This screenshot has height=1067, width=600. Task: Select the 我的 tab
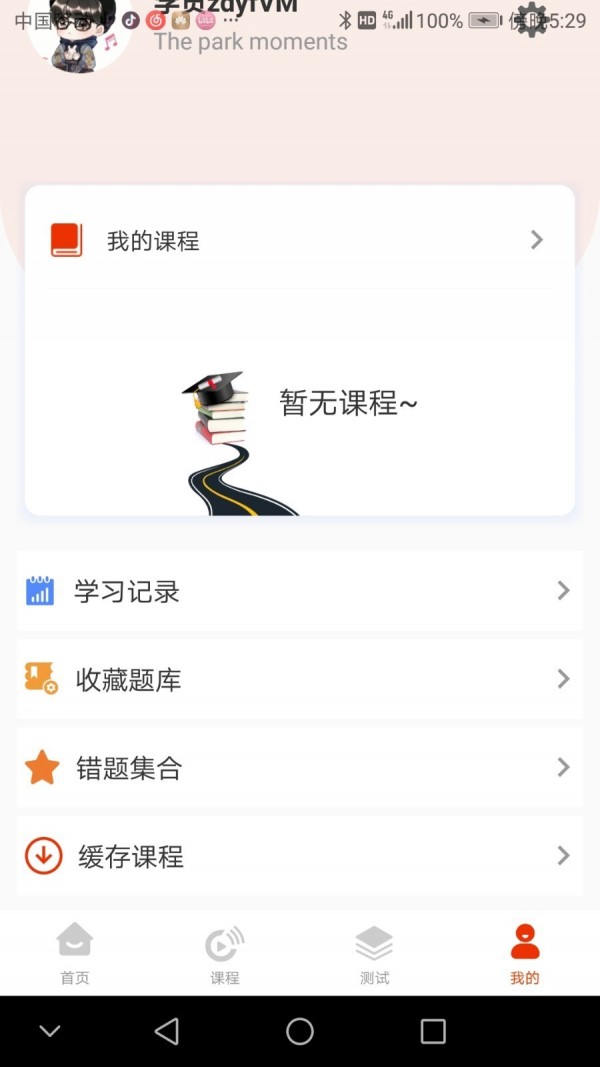tap(524, 954)
